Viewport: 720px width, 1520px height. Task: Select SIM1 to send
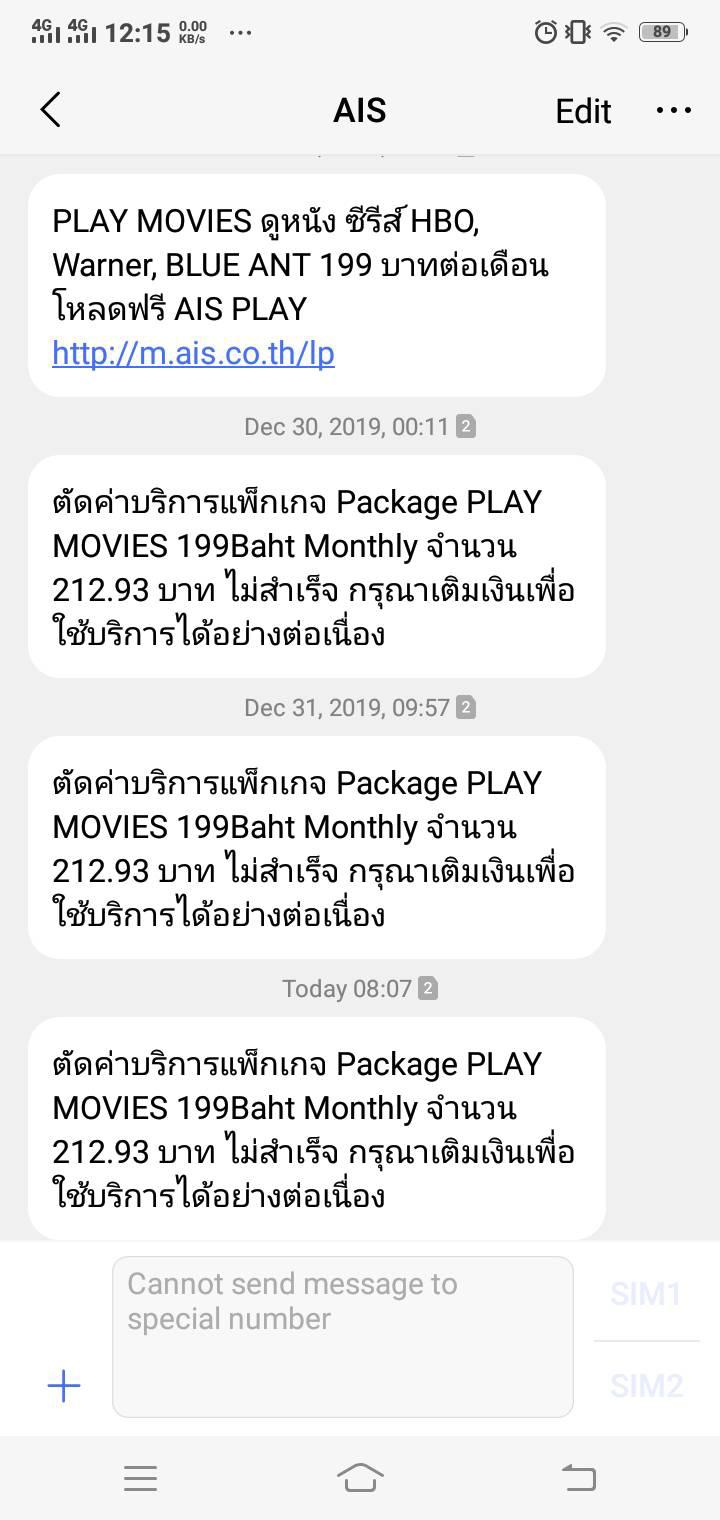coord(646,1294)
